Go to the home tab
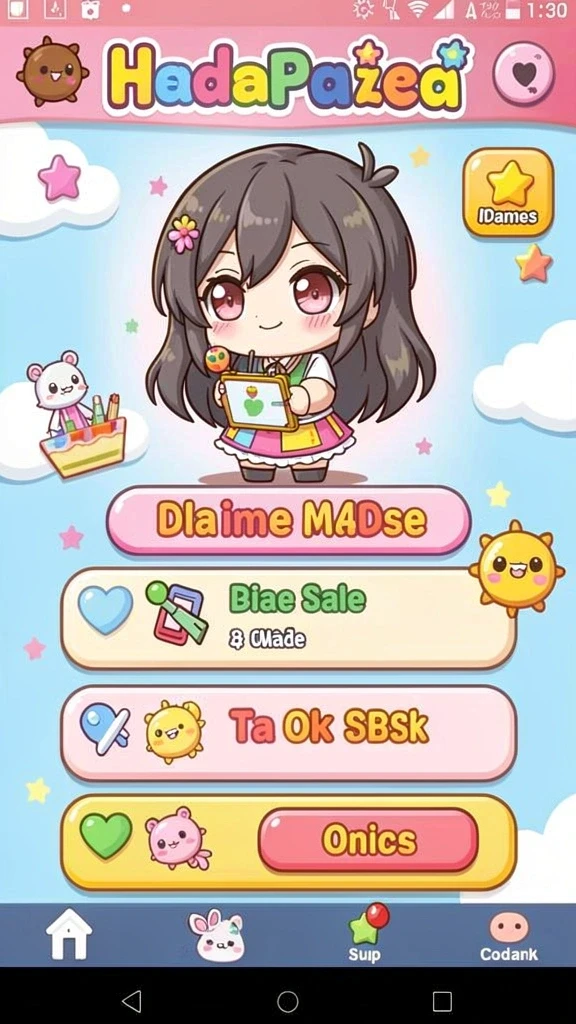Screen dimensions: 576x1024 69,934
